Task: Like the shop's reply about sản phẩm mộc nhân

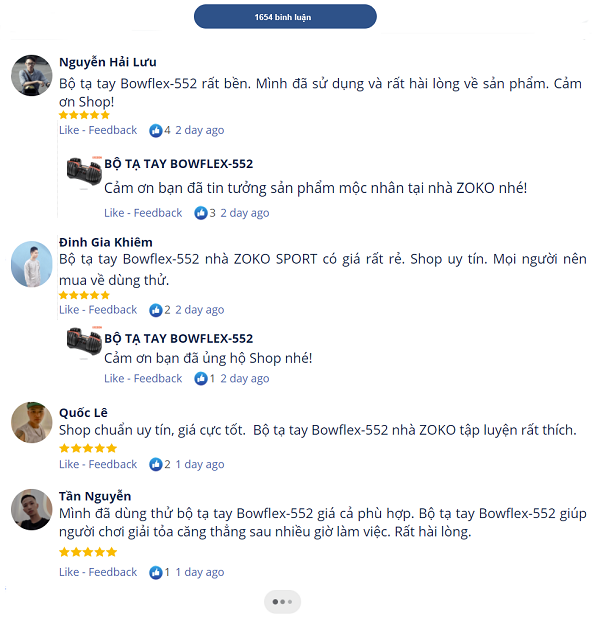Action: pyautogui.click(x=114, y=213)
